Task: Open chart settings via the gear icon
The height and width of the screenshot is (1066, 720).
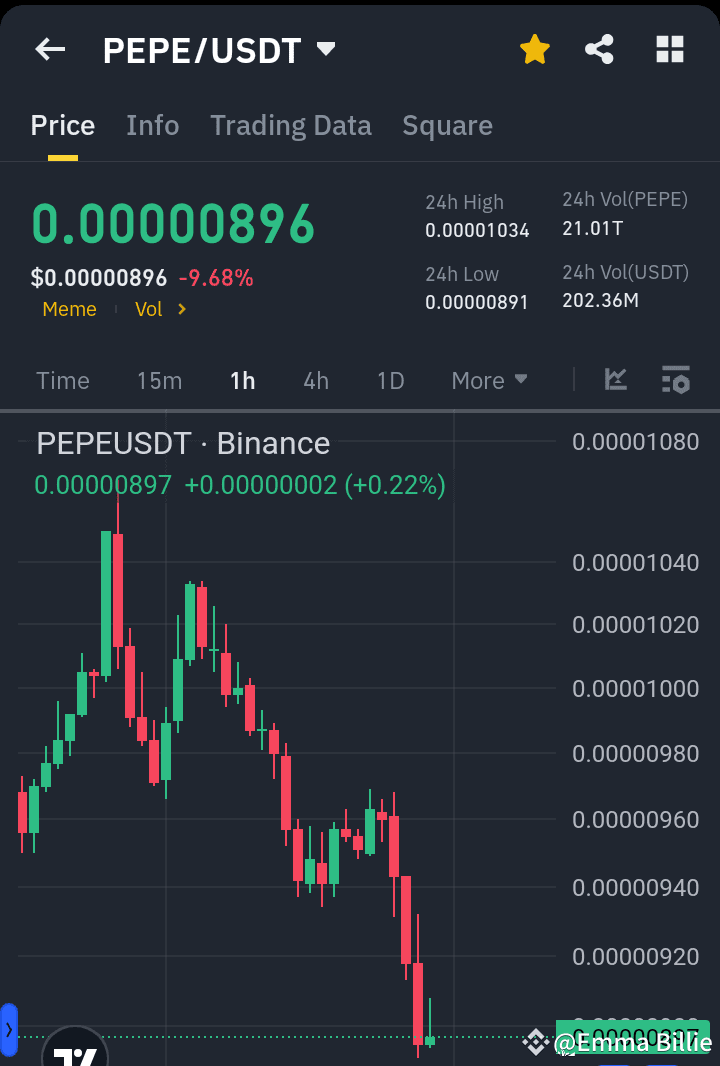Action: click(x=675, y=380)
